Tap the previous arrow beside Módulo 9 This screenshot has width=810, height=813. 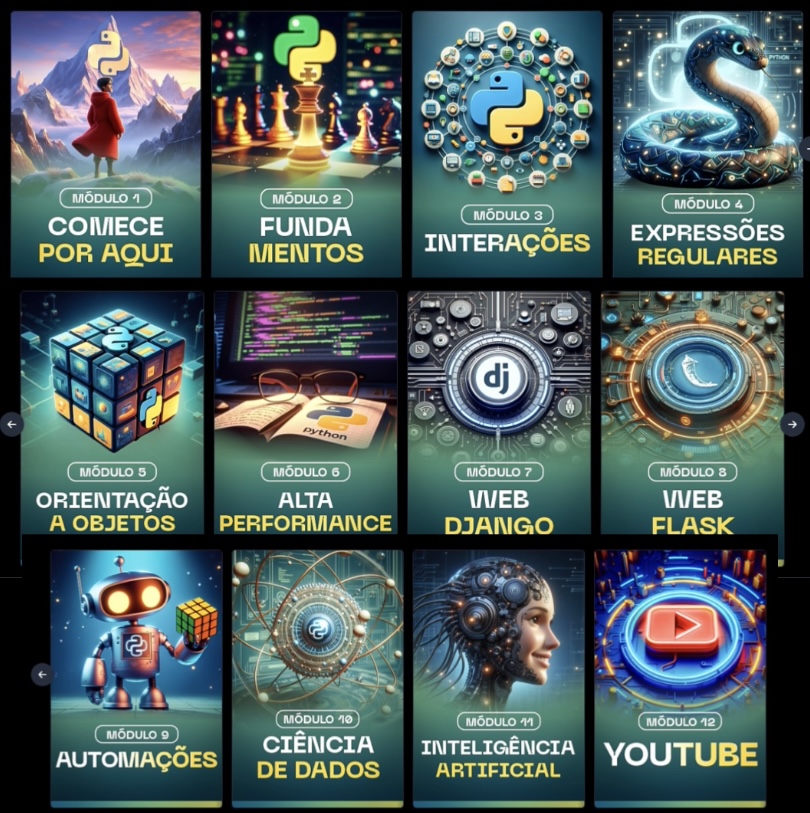point(42,675)
